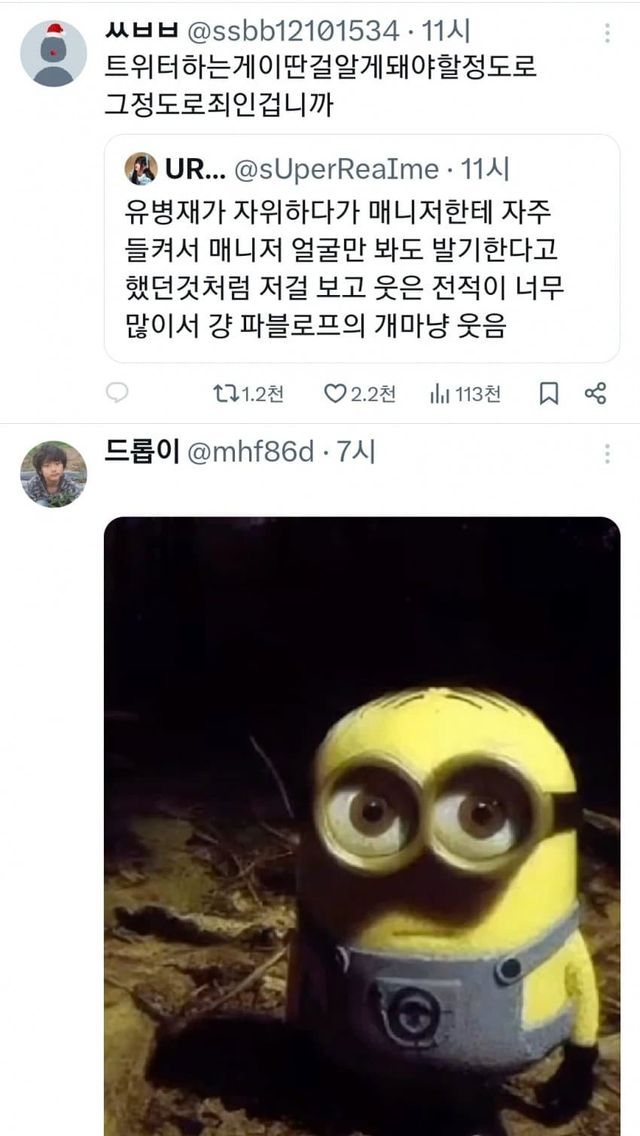Bookmark @ssbb12101534's tweet
The image size is (640, 1136).
click(549, 394)
